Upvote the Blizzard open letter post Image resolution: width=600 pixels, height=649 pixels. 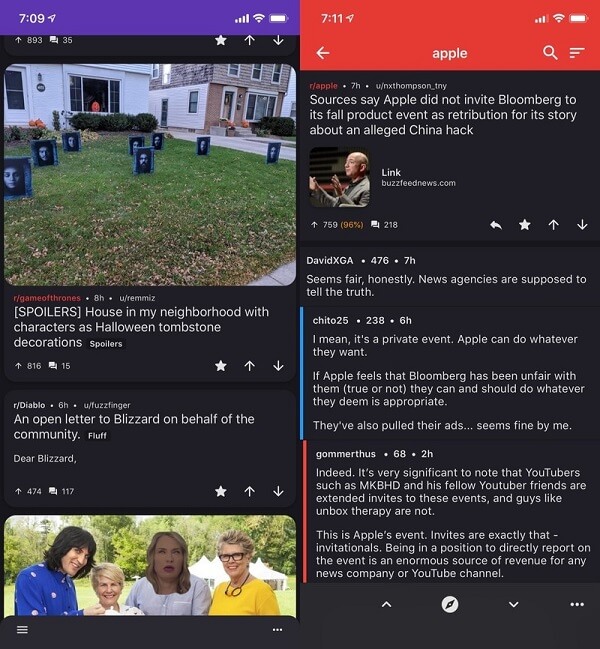[249, 491]
